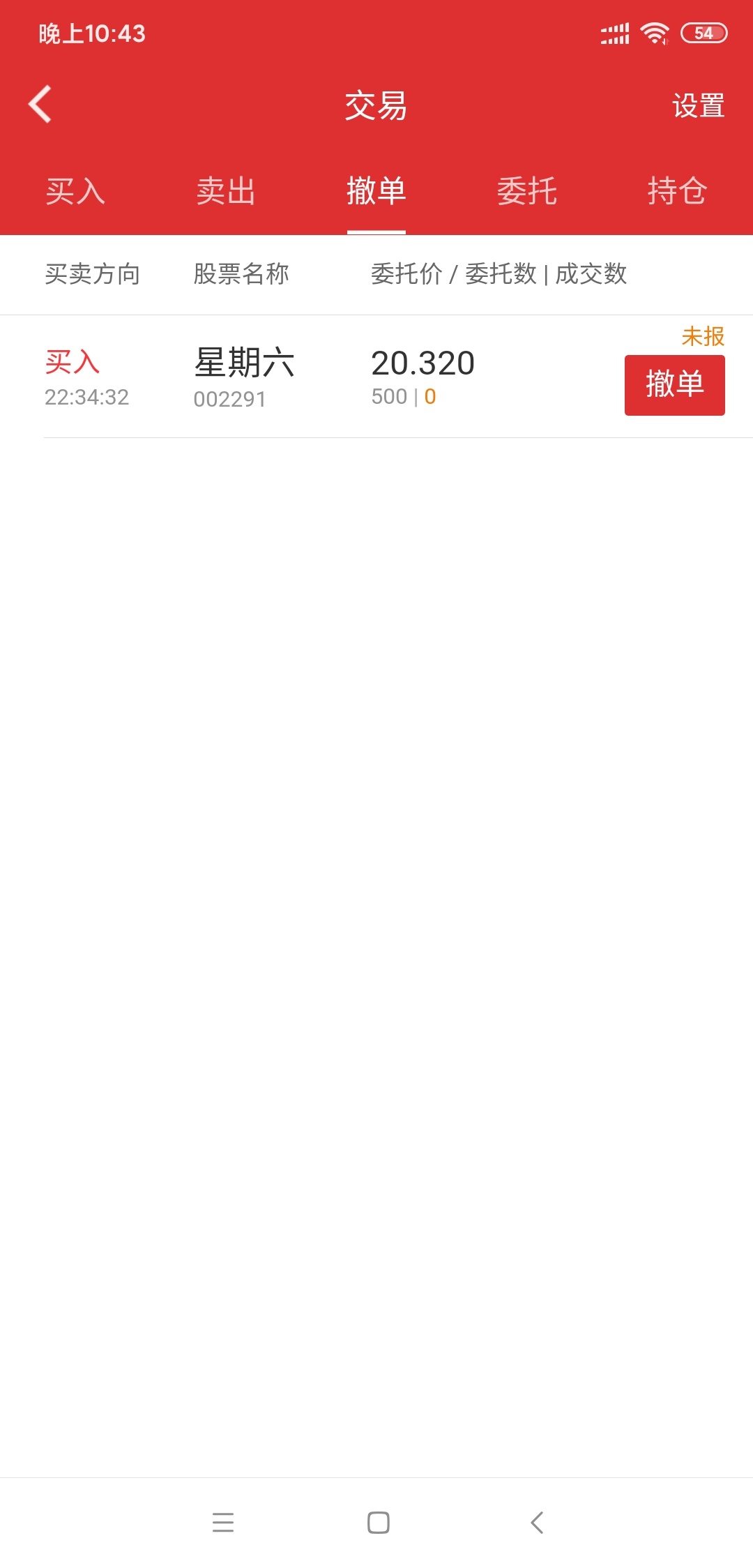The height and width of the screenshot is (1568, 753).
Task: Open the 委托 tab
Action: click(x=527, y=191)
